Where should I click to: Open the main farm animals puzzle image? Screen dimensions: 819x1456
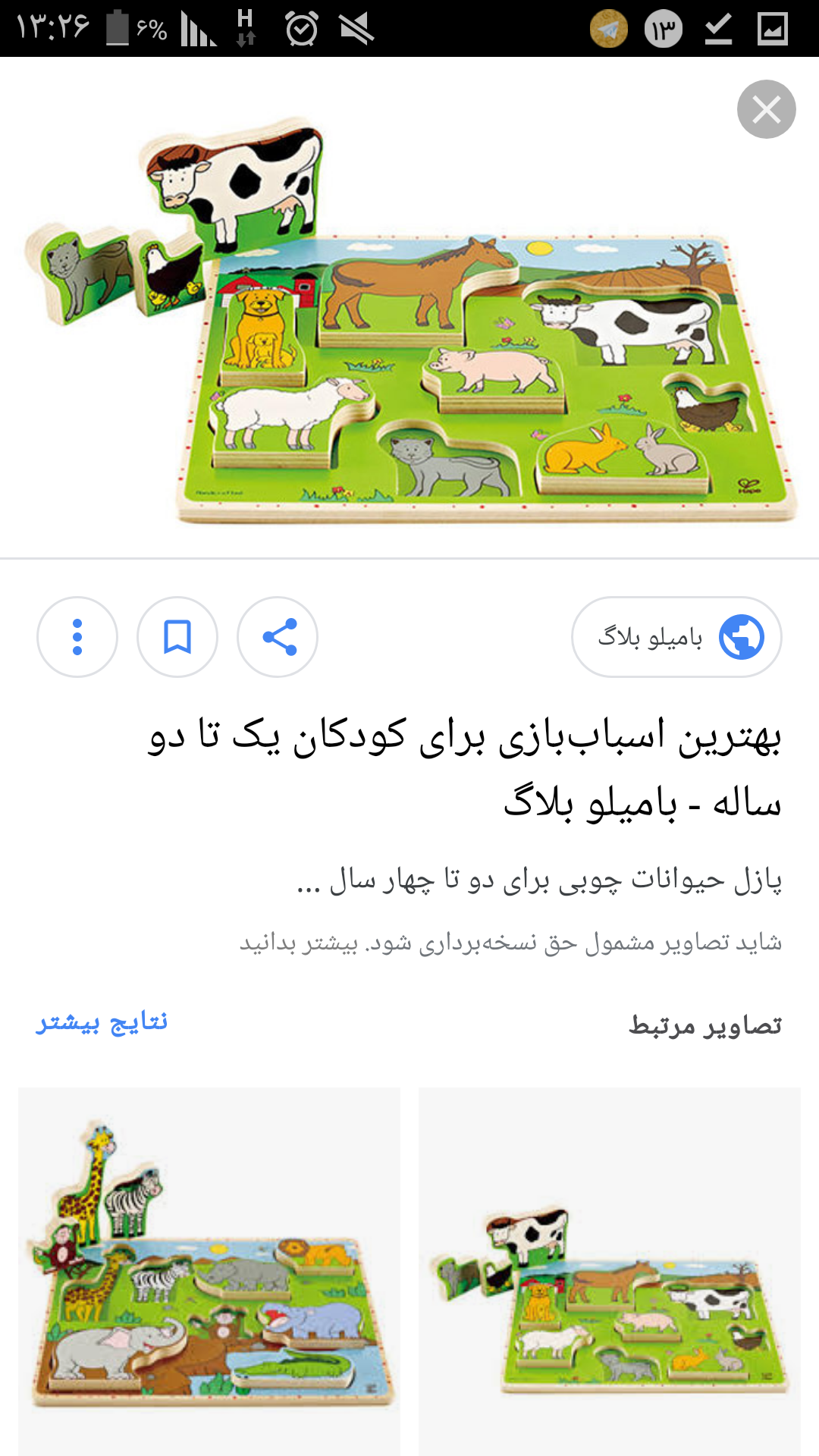[409, 318]
